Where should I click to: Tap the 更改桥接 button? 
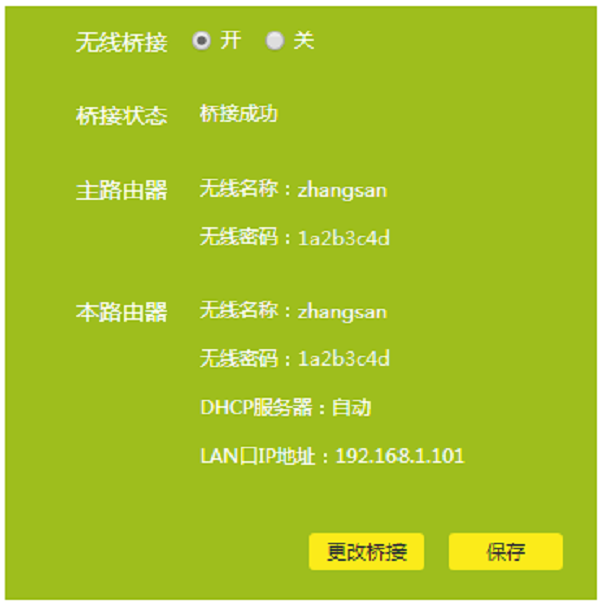[366, 552]
